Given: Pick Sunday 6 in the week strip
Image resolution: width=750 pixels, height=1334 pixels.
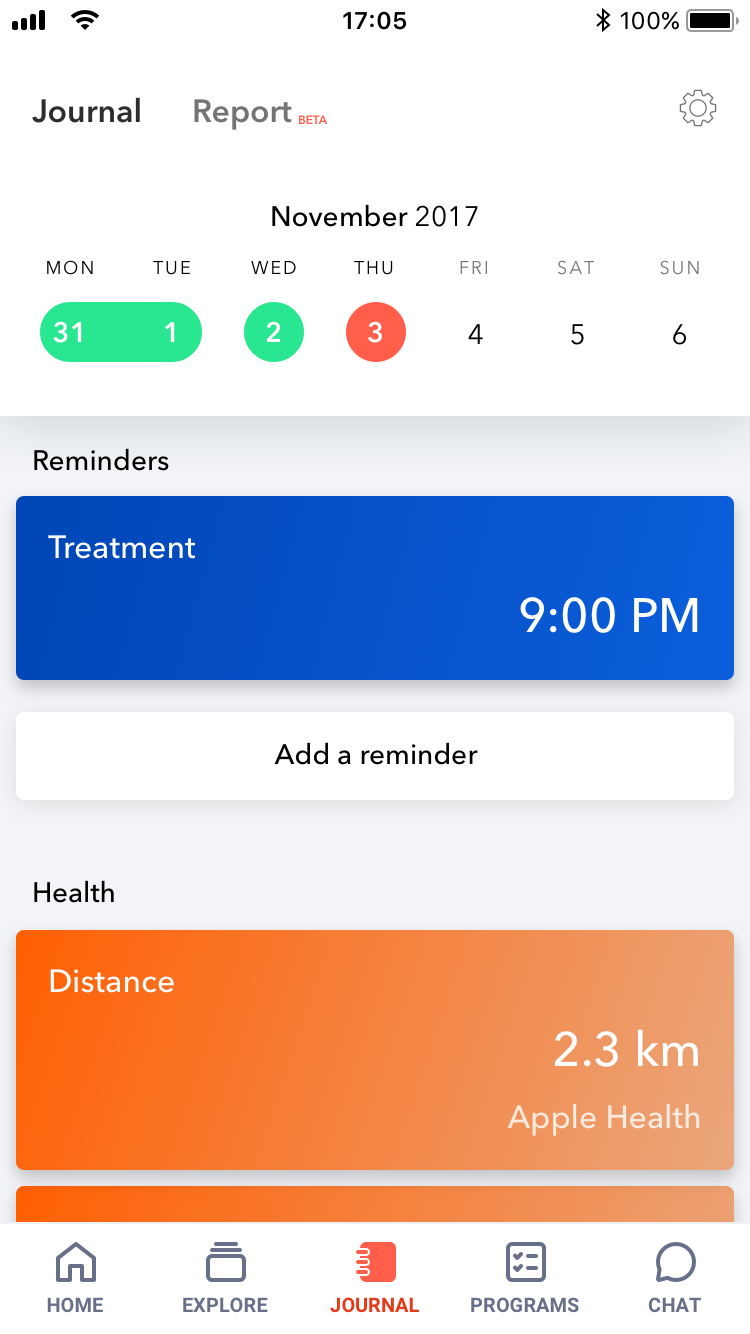Looking at the screenshot, I should tap(679, 334).
